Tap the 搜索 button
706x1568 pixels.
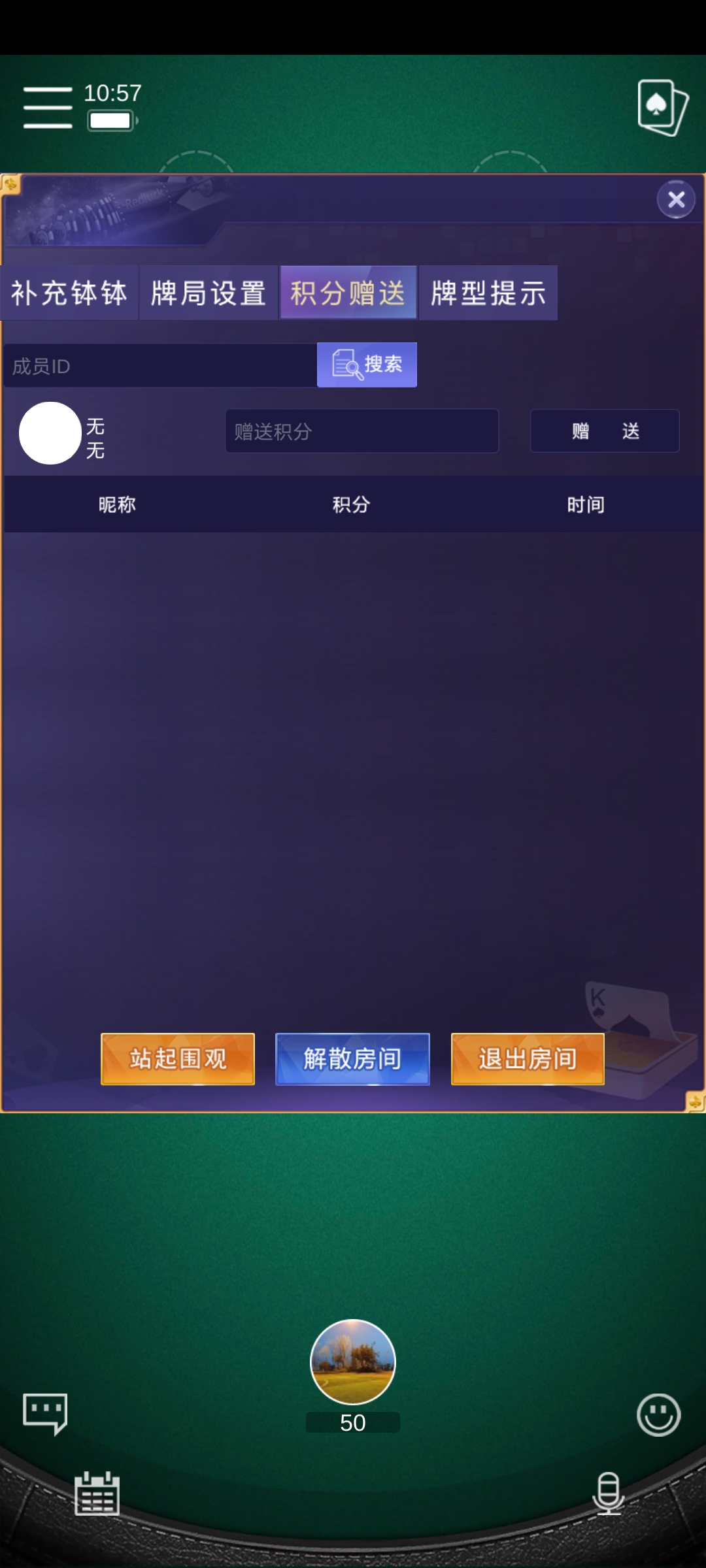(x=367, y=365)
